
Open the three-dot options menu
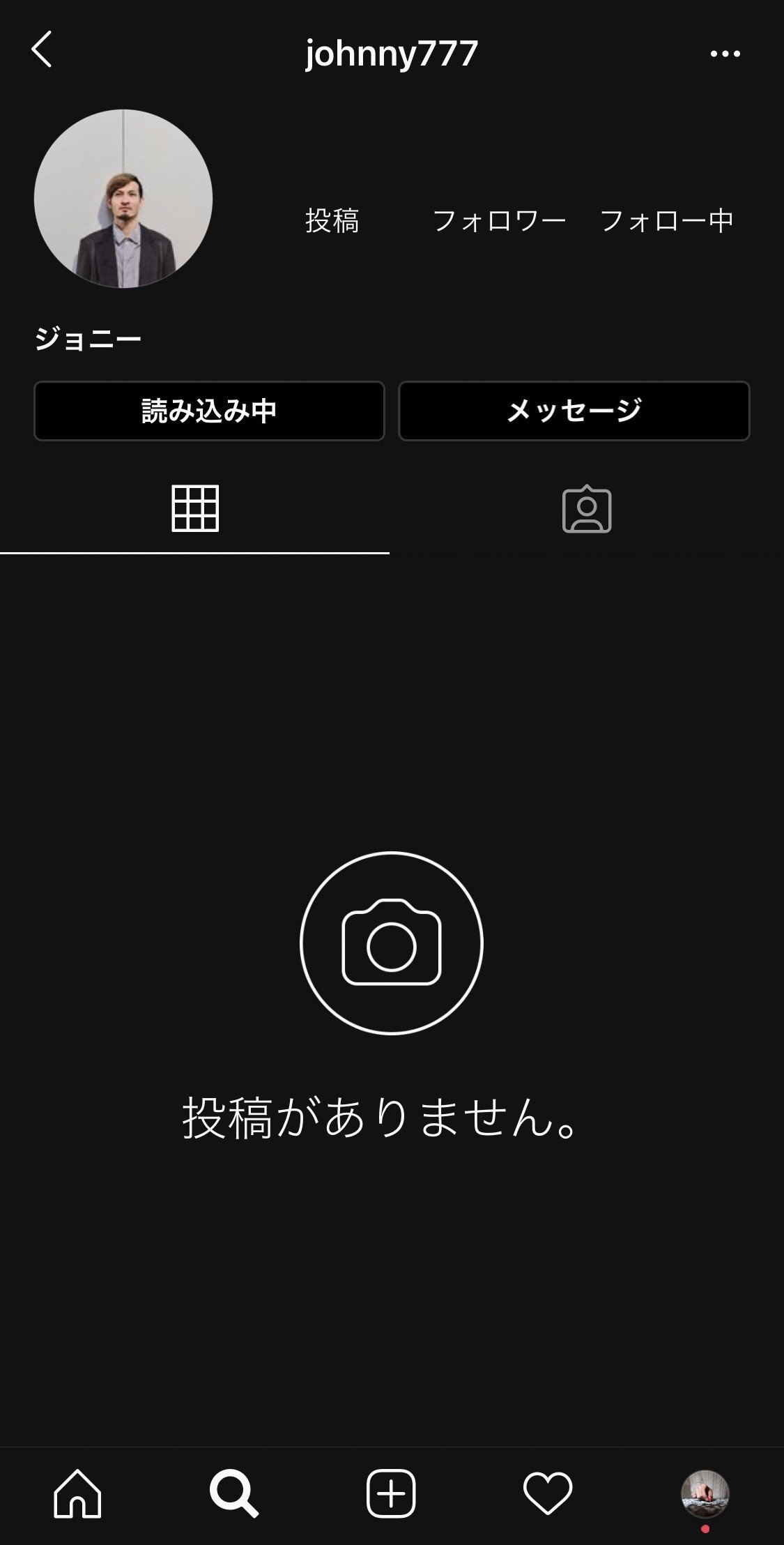tap(725, 54)
